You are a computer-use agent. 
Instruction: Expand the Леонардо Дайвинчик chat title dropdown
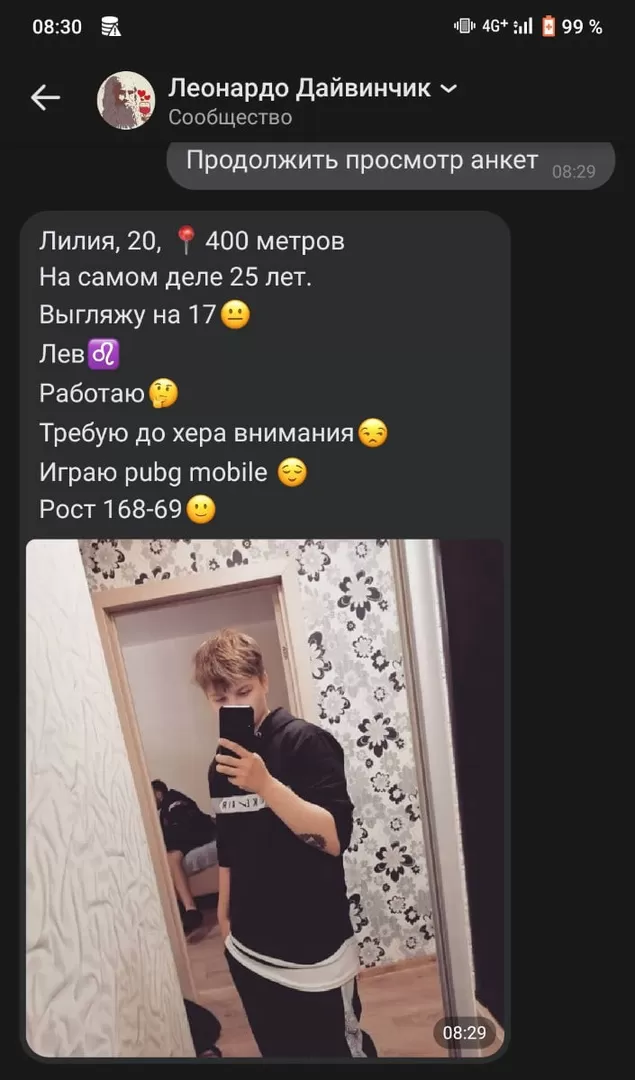[448, 89]
